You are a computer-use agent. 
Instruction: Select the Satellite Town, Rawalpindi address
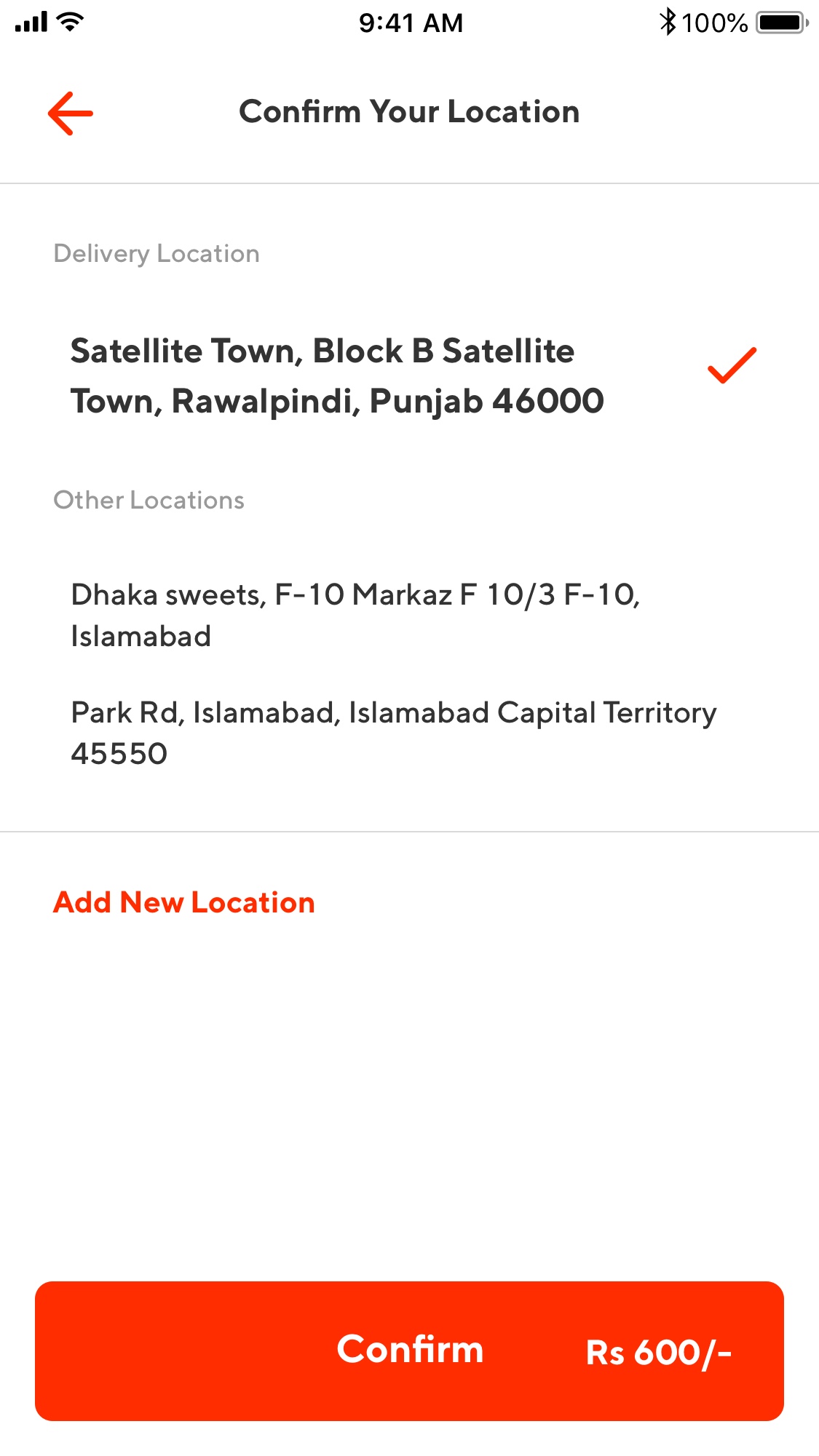pos(337,375)
